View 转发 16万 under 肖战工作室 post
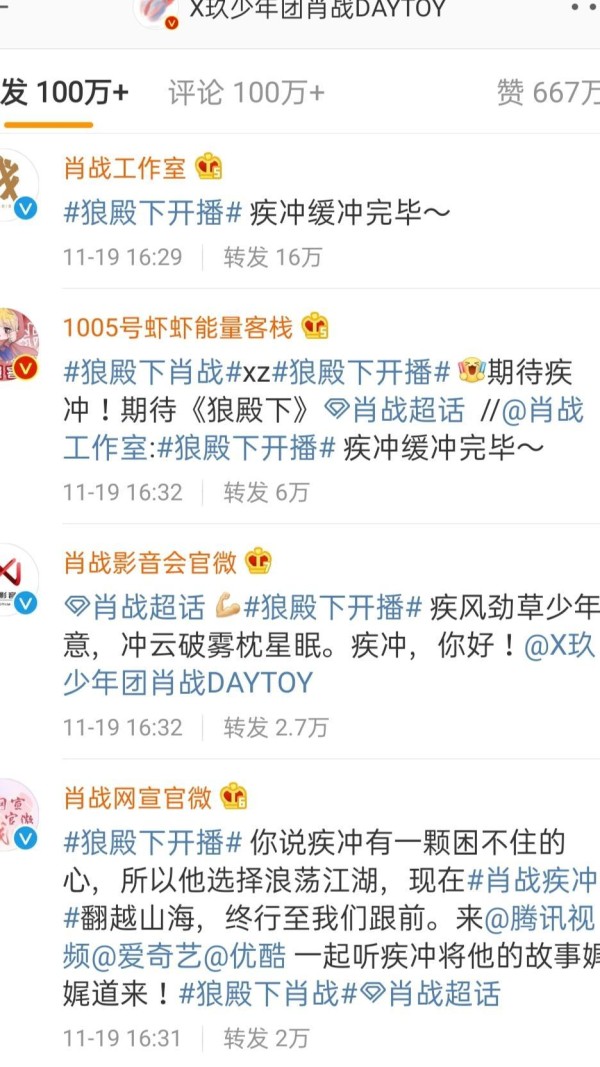The height and width of the screenshot is (1067, 600). [x=272, y=257]
